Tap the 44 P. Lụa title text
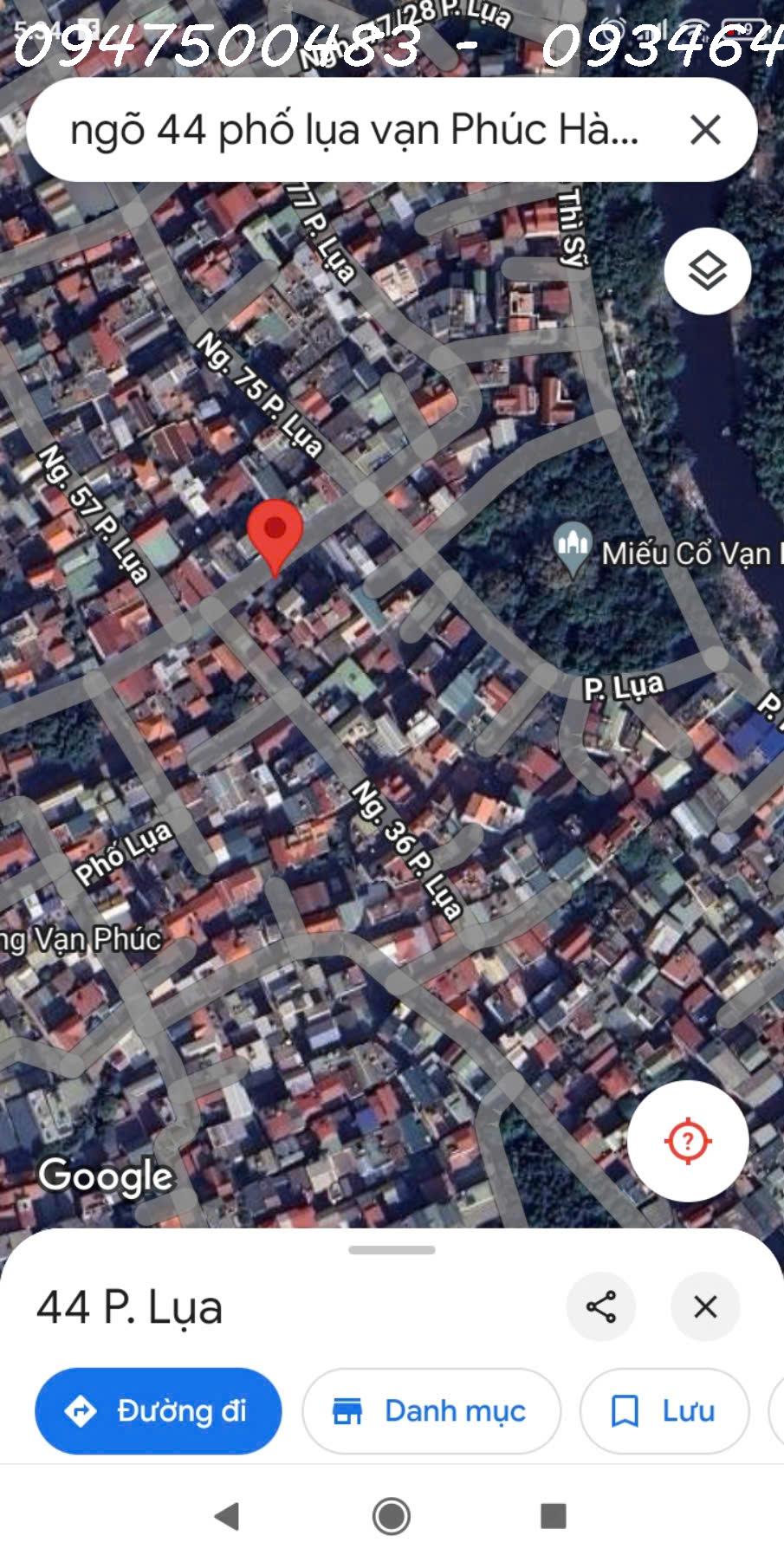Viewport: 784px width, 1568px height. tap(131, 1309)
